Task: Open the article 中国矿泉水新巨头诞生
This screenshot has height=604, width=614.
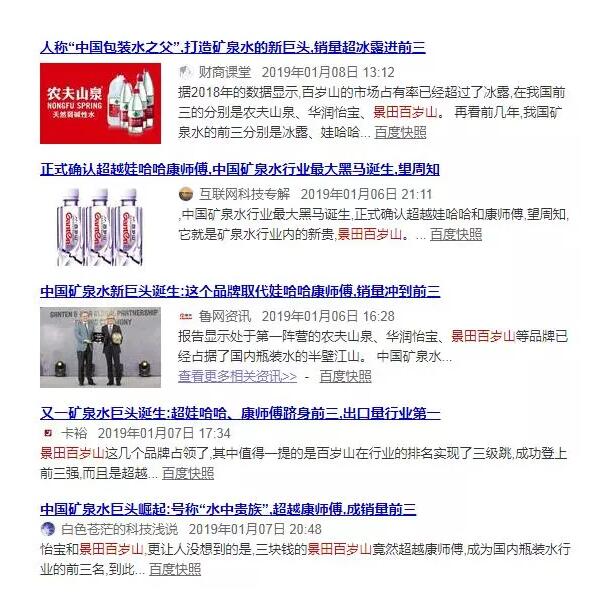Action: [x=240, y=291]
